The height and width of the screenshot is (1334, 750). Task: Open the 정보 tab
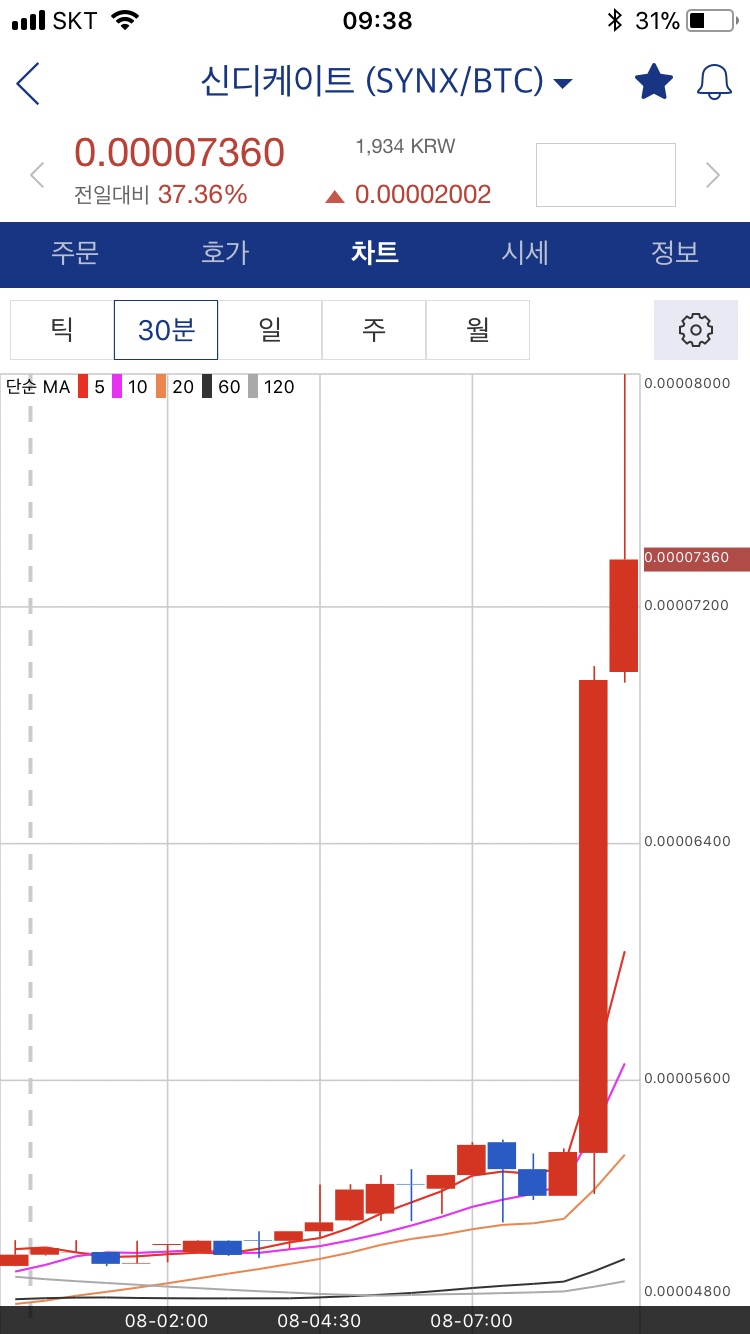[x=675, y=253]
